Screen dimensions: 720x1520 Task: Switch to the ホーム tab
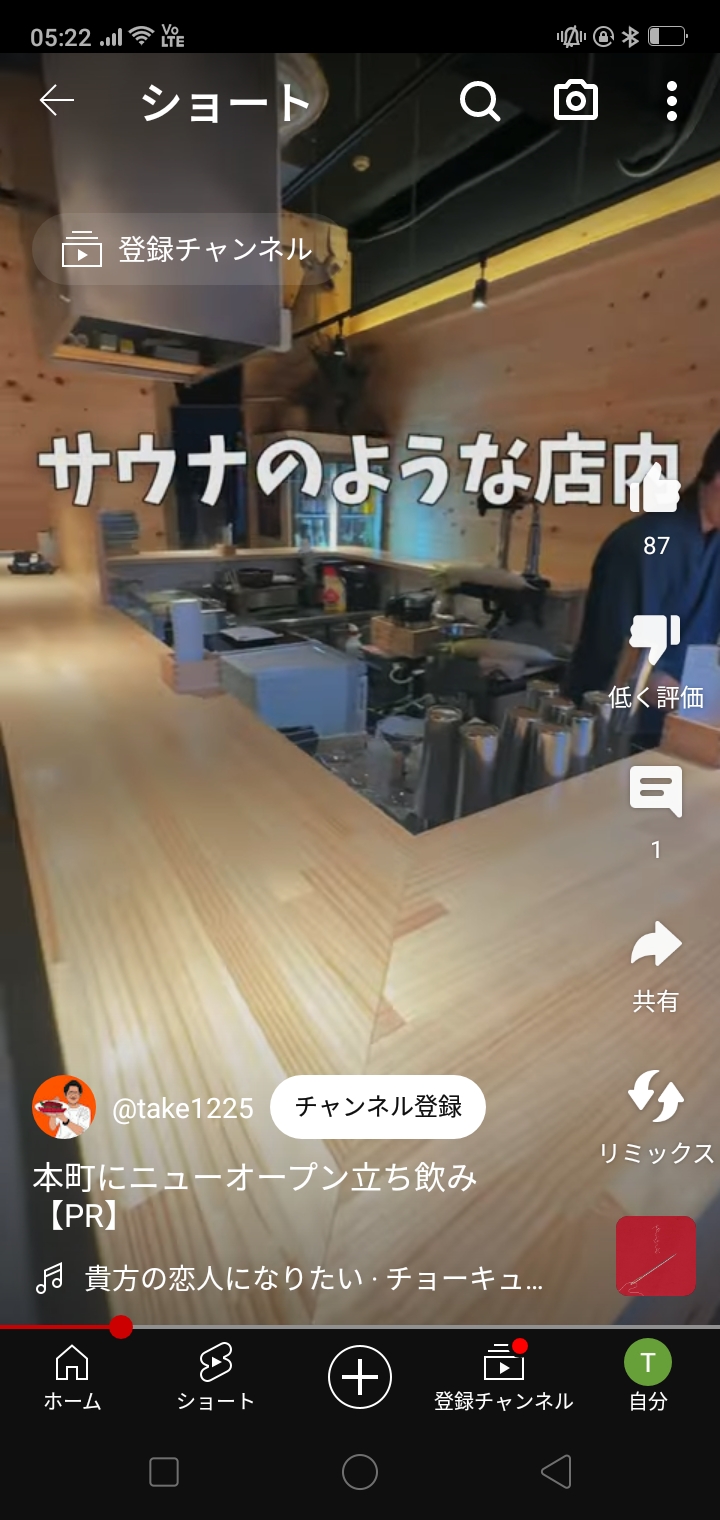[72, 1378]
